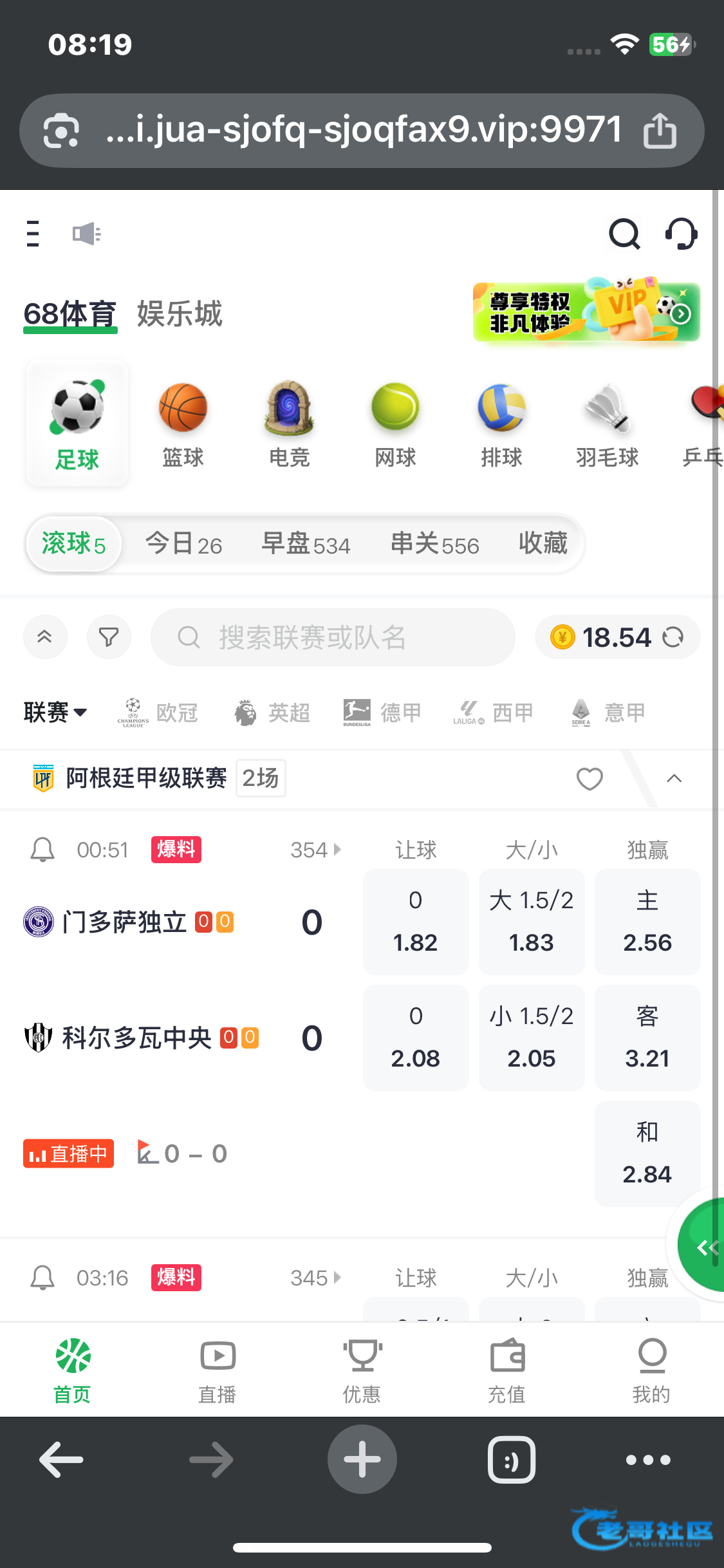The height and width of the screenshot is (1568, 724).
Task: Switch to the 娱乐城 tab
Action: [180, 314]
